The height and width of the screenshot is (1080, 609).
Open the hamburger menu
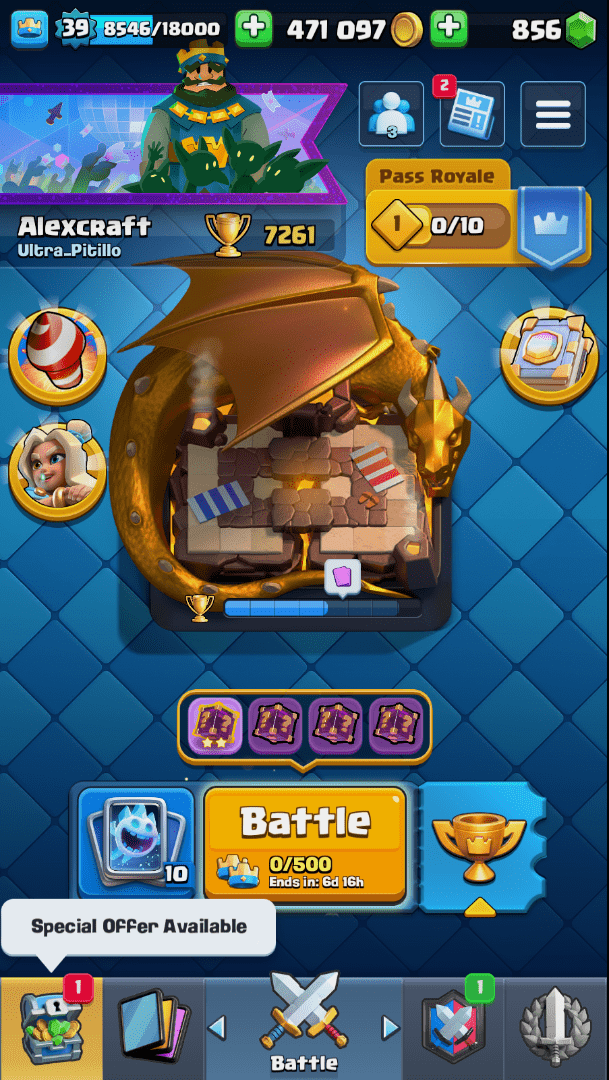[x=552, y=115]
